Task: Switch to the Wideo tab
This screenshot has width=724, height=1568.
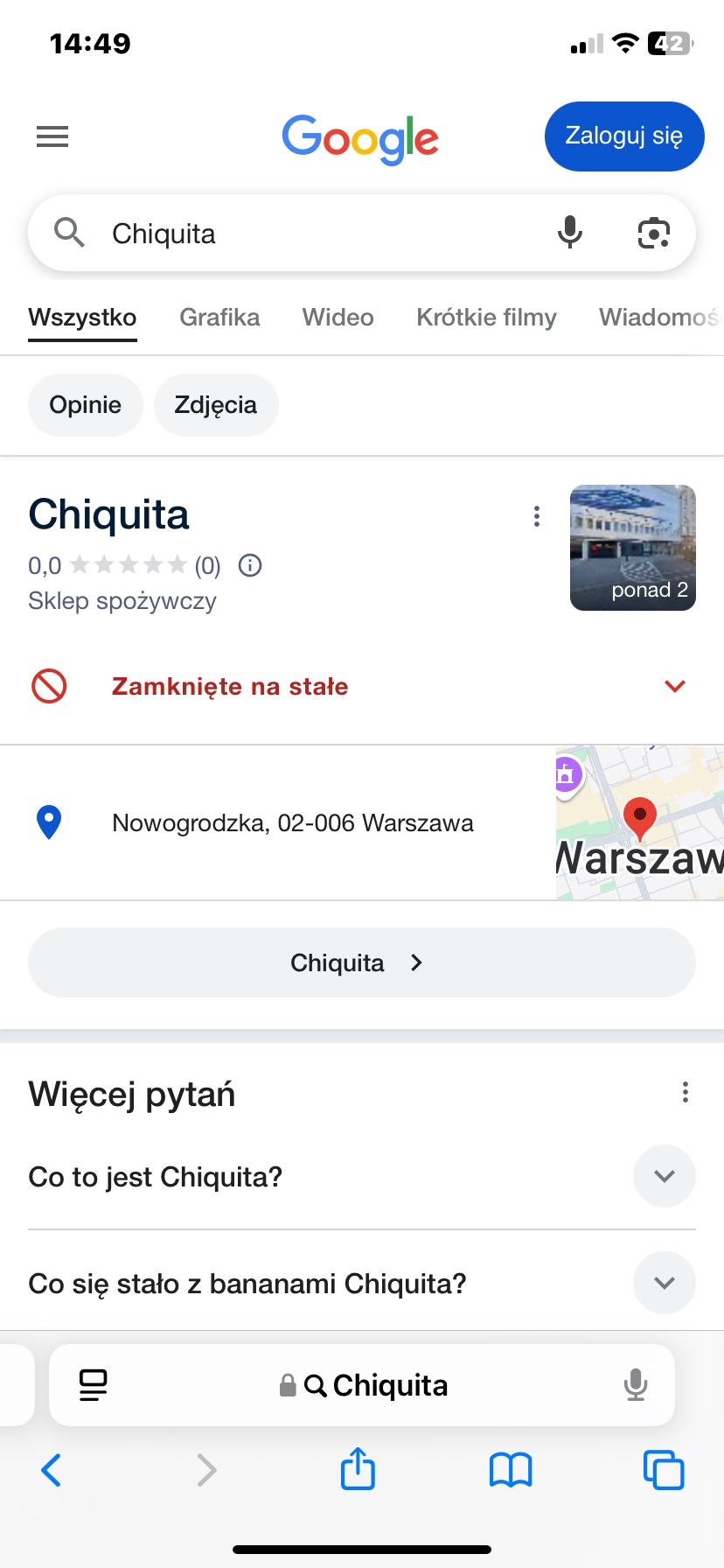Action: [x=338, y=317]
